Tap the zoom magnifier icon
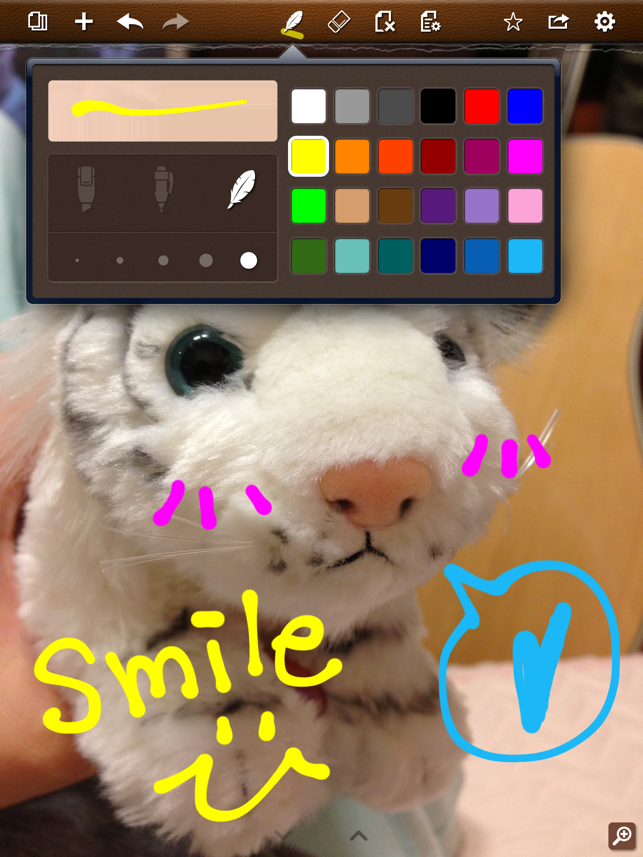The width and height of the screenshot is (643, 857). point(621,836)
